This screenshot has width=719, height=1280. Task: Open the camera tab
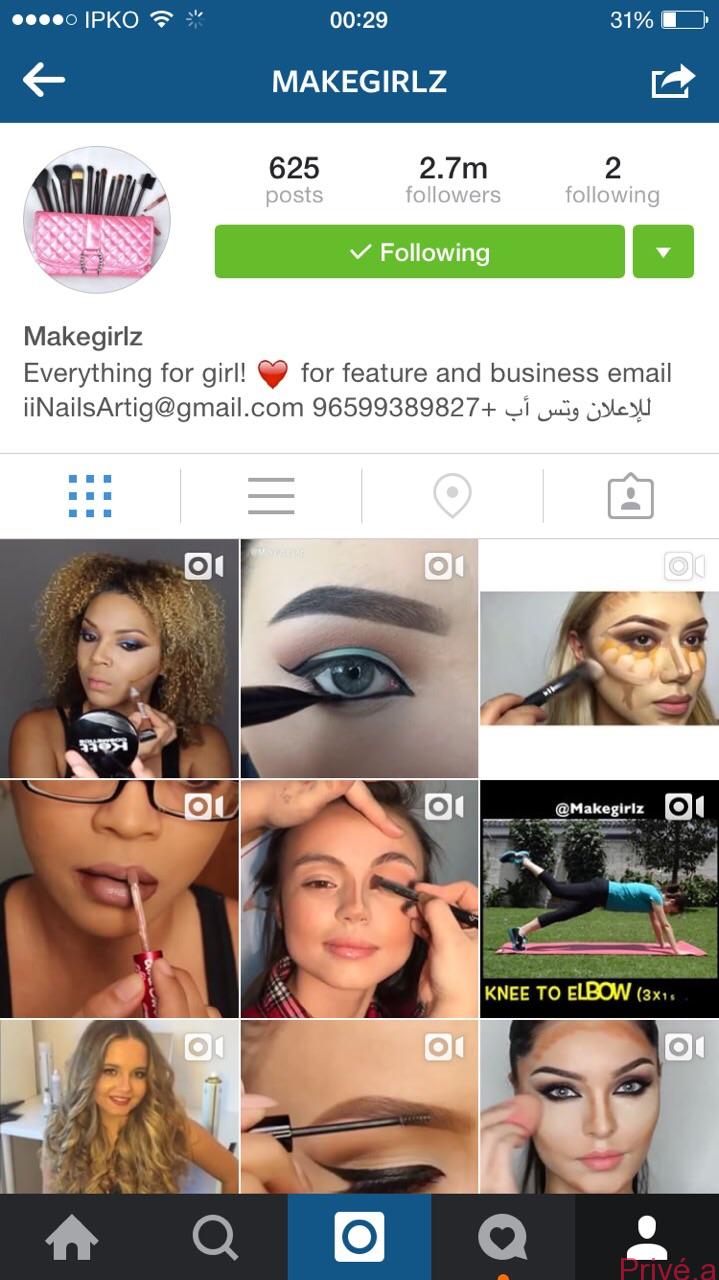coord(359,1238)
